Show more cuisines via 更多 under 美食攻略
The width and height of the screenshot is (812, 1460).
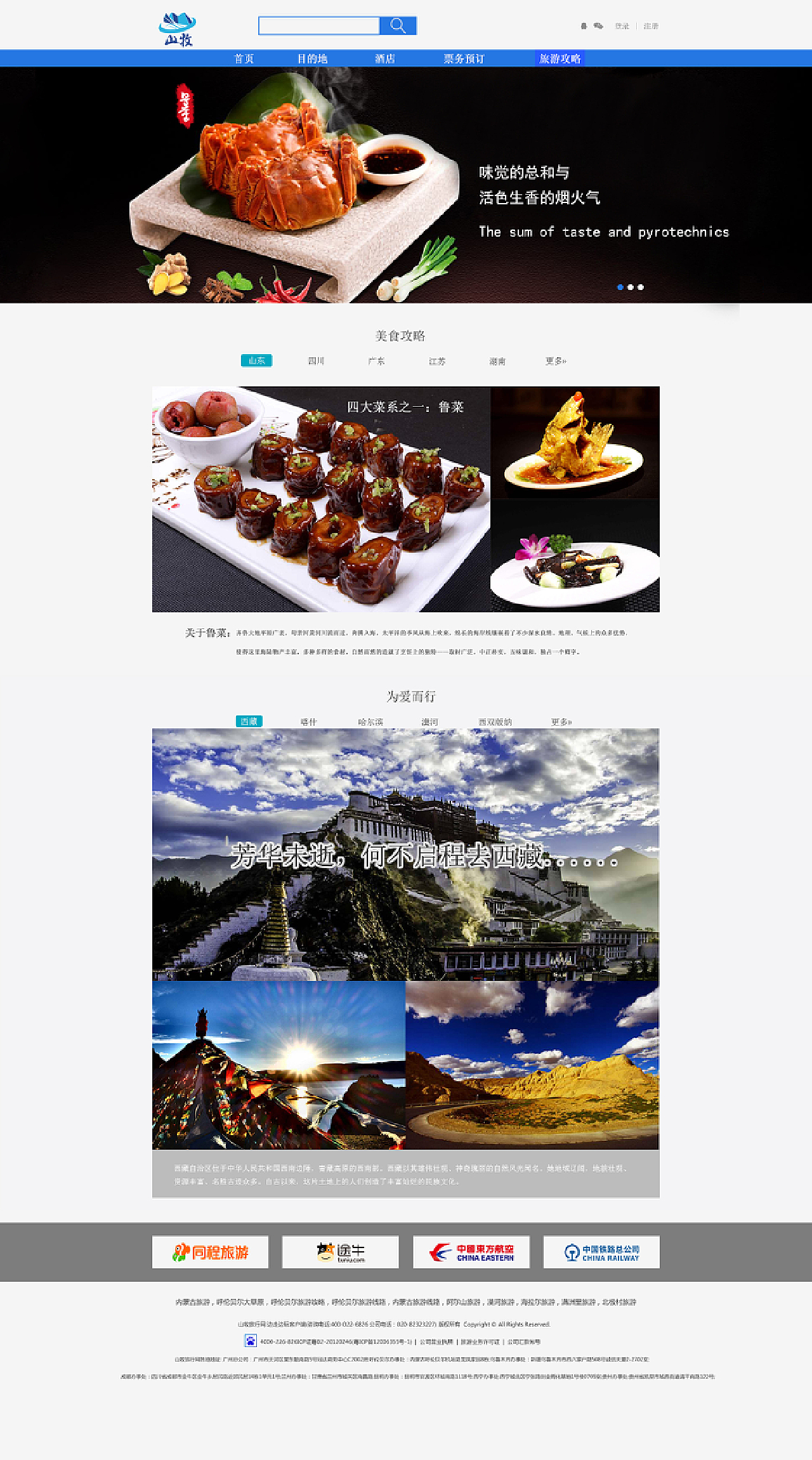click(556, 361)
